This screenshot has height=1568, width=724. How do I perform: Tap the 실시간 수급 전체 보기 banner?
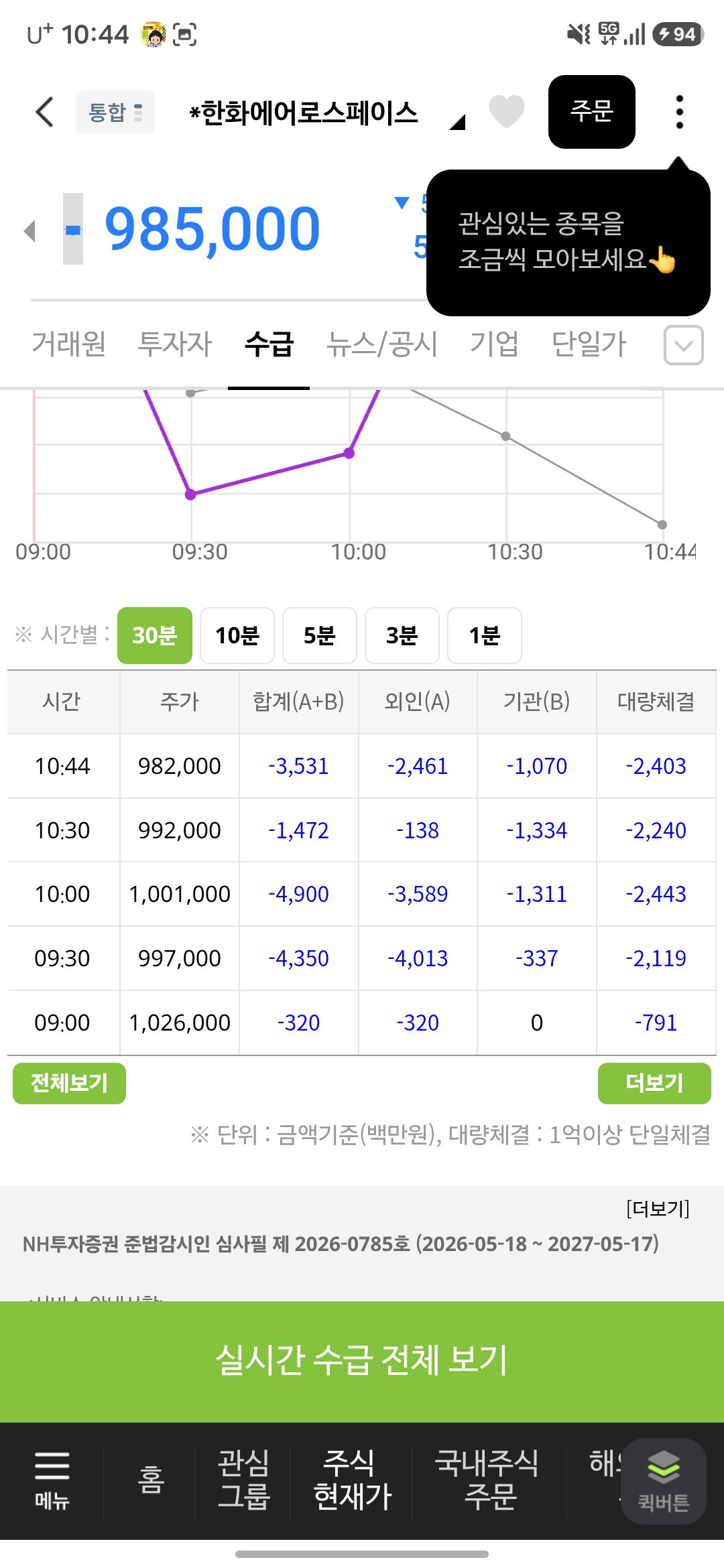point(362,1361)
